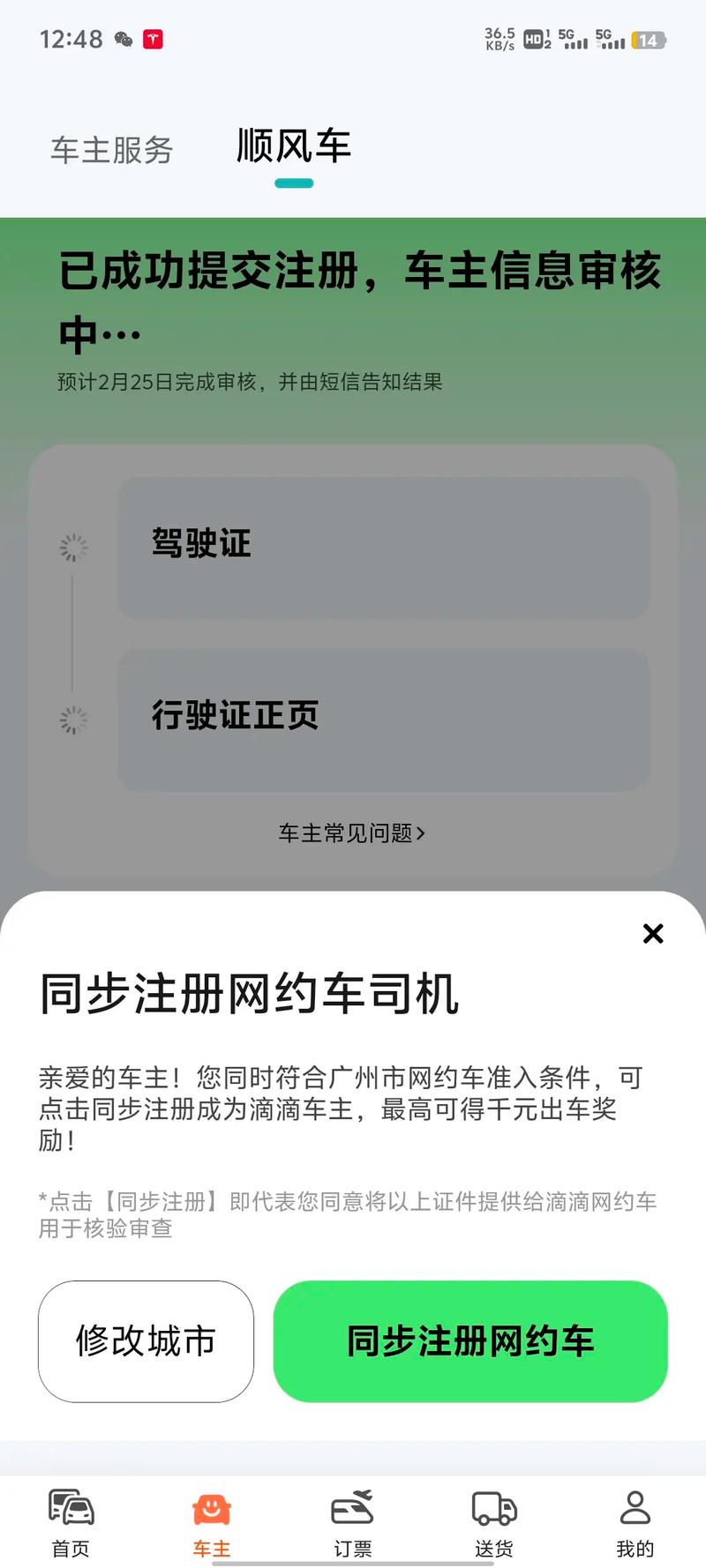Go to the 首页 tab

(x=71, y=1522)
